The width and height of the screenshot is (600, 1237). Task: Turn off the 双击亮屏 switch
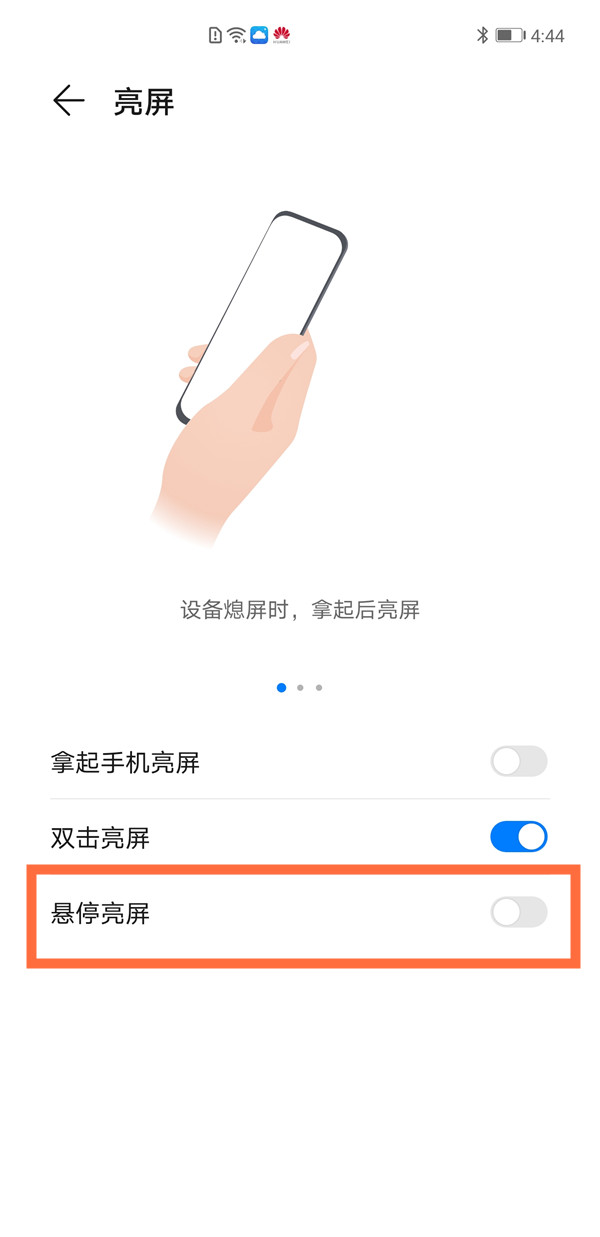(x=518, y=836)
